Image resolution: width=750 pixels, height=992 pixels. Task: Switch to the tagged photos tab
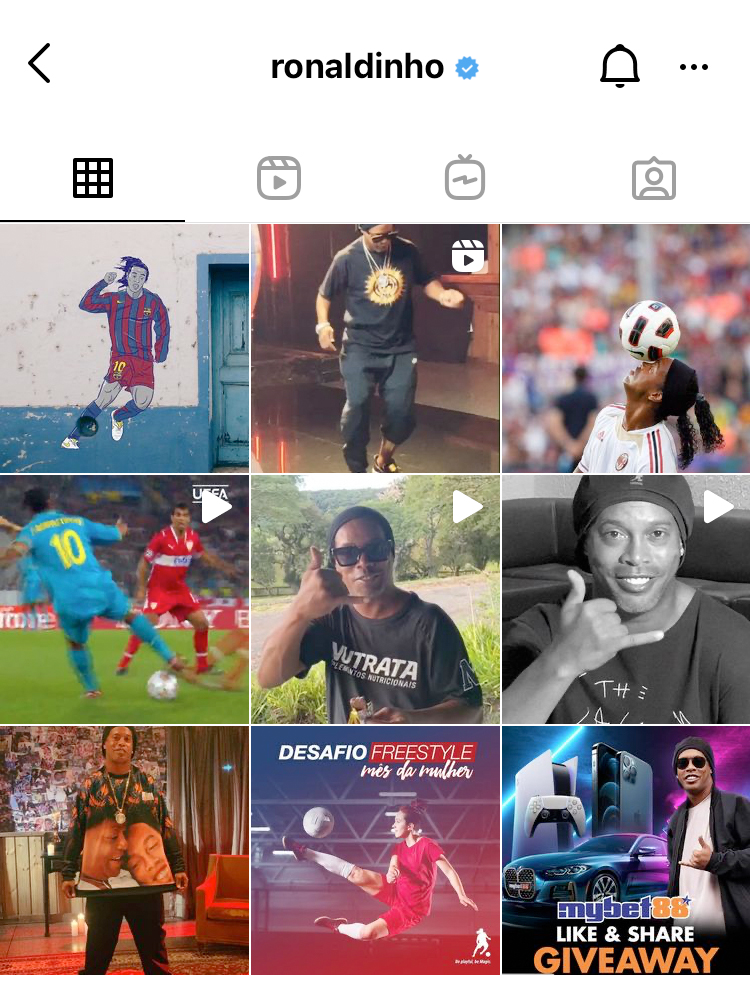tap(654, 179)
